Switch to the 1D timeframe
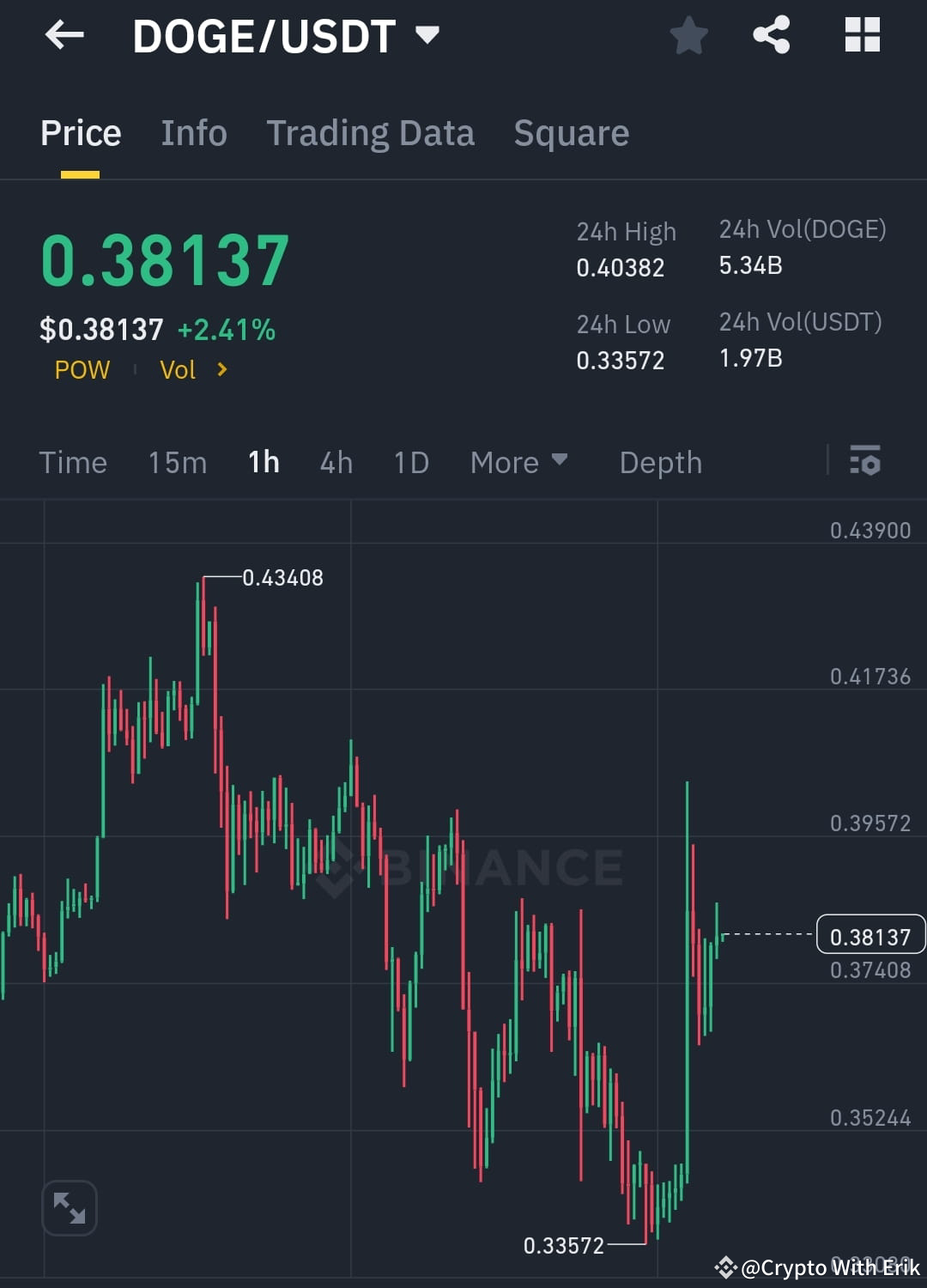Viewport: 927px width, 1288px height. click(410, 462)
